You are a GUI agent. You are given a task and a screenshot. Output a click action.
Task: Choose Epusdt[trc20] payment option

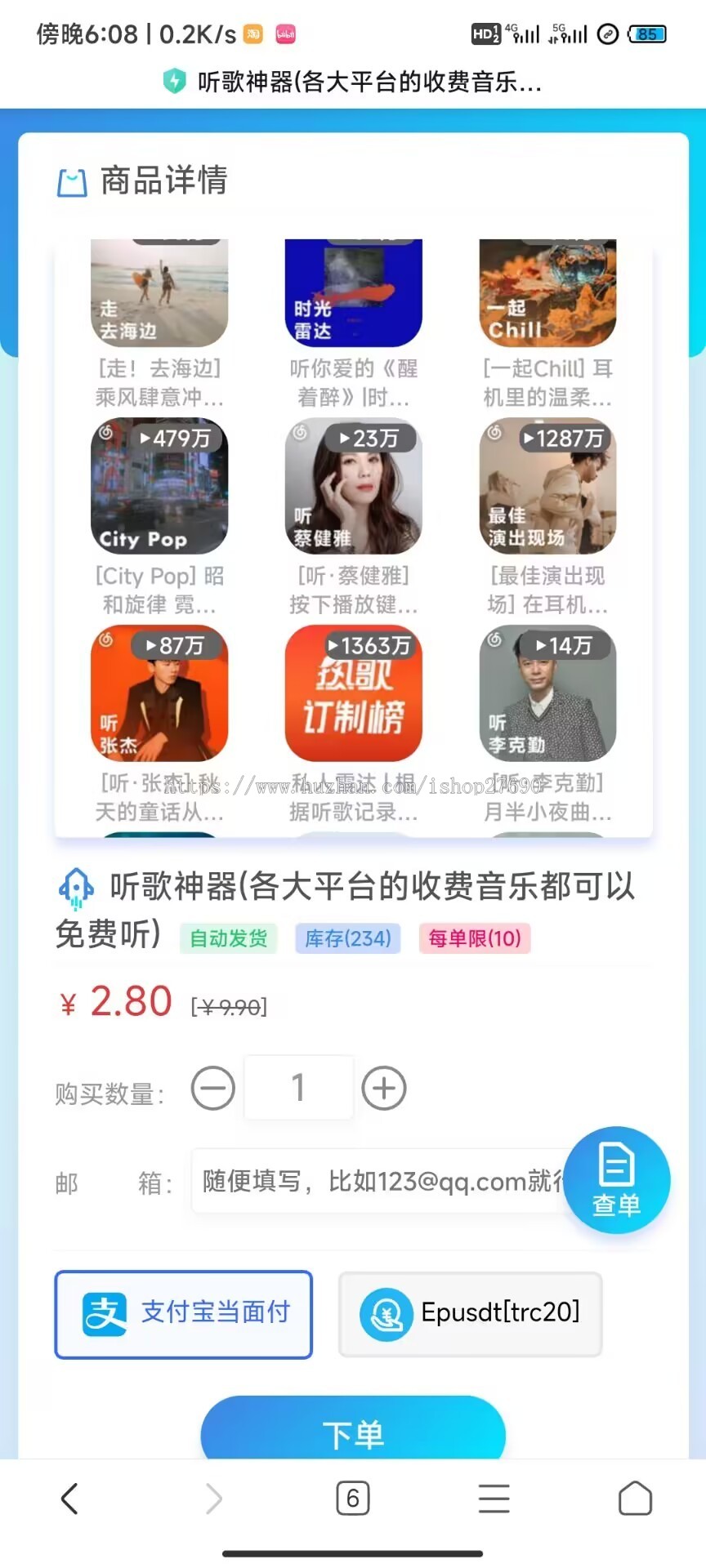click(x=471, y=1314)
